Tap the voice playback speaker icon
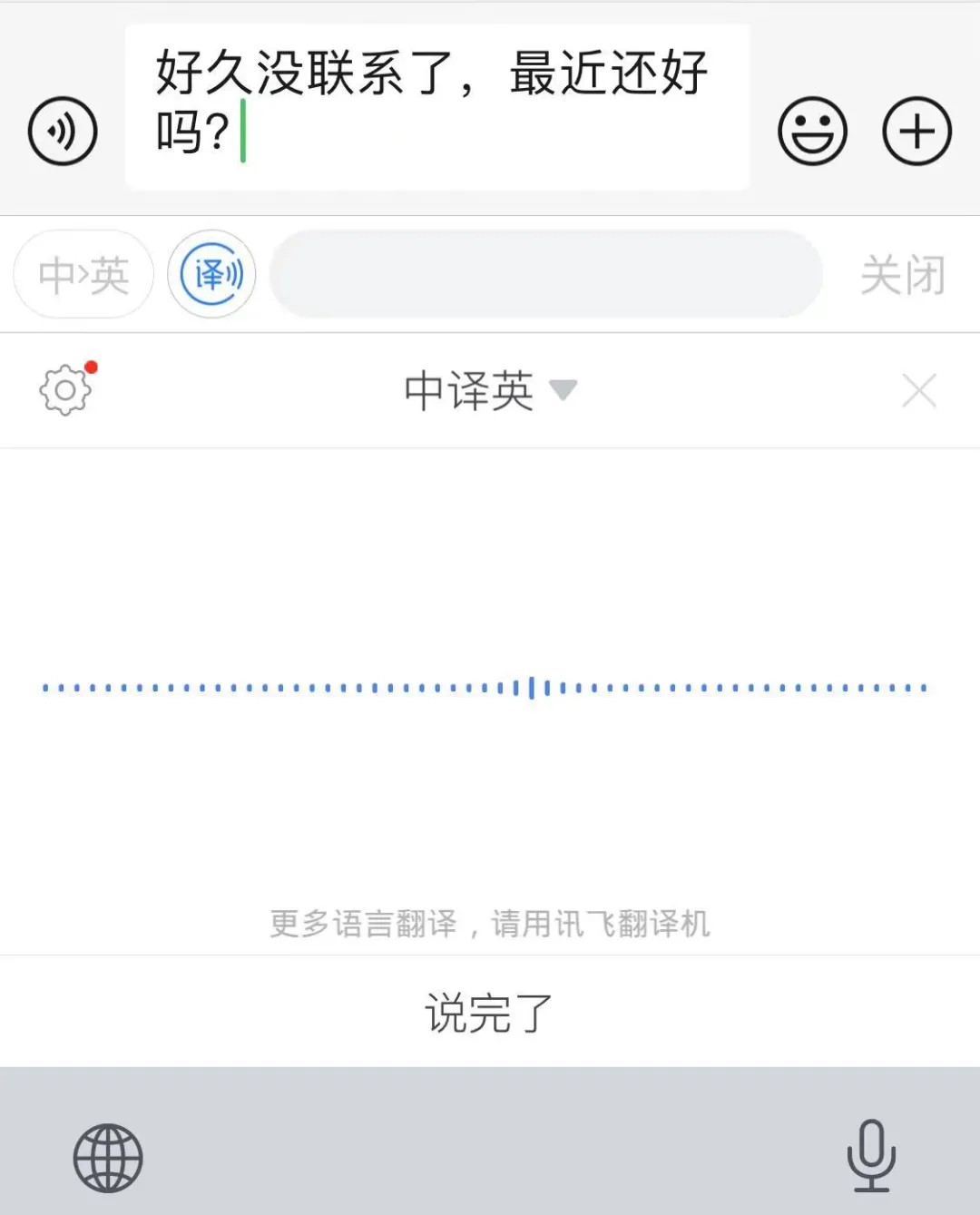 [x=62, y=131]
